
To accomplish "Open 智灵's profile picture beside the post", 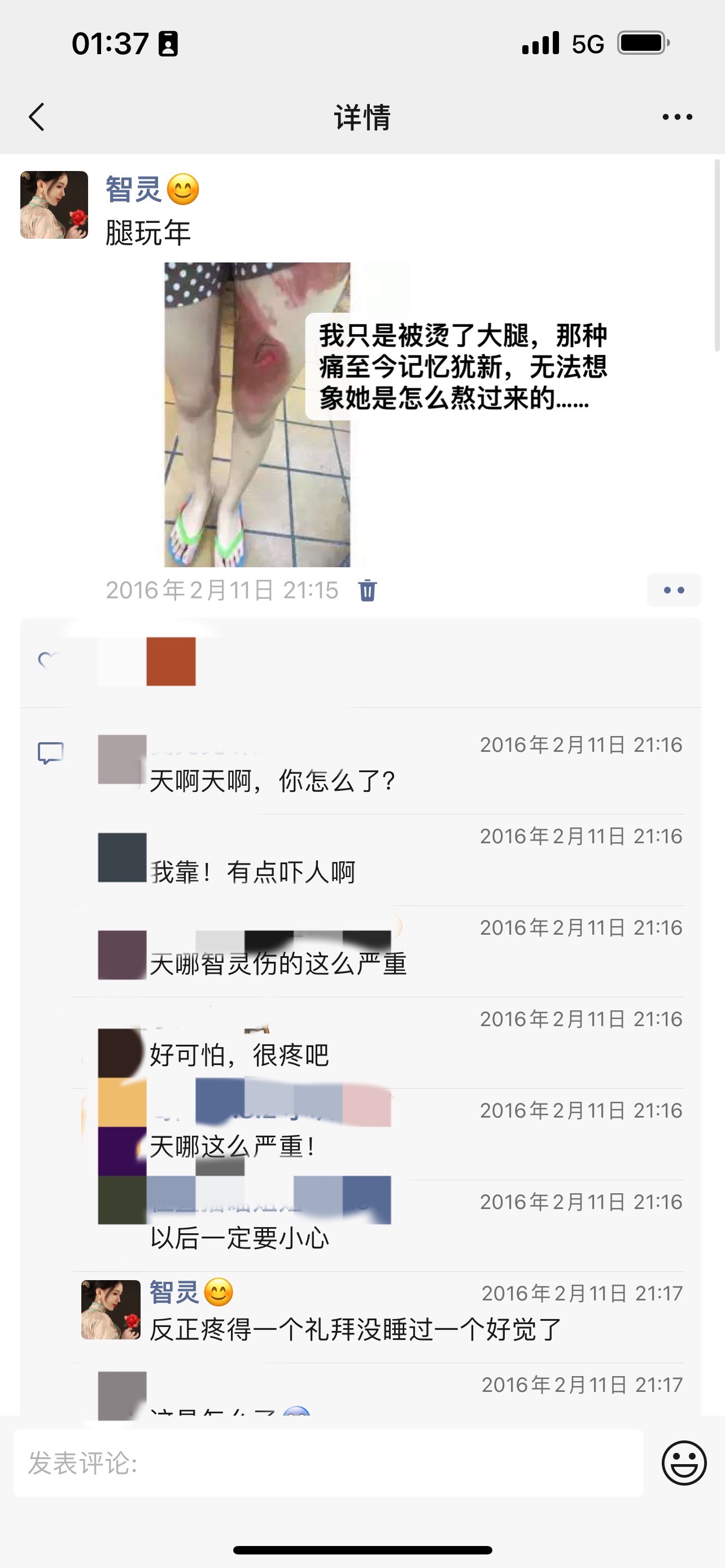I will pyautogui.click(x=54, y=204).
